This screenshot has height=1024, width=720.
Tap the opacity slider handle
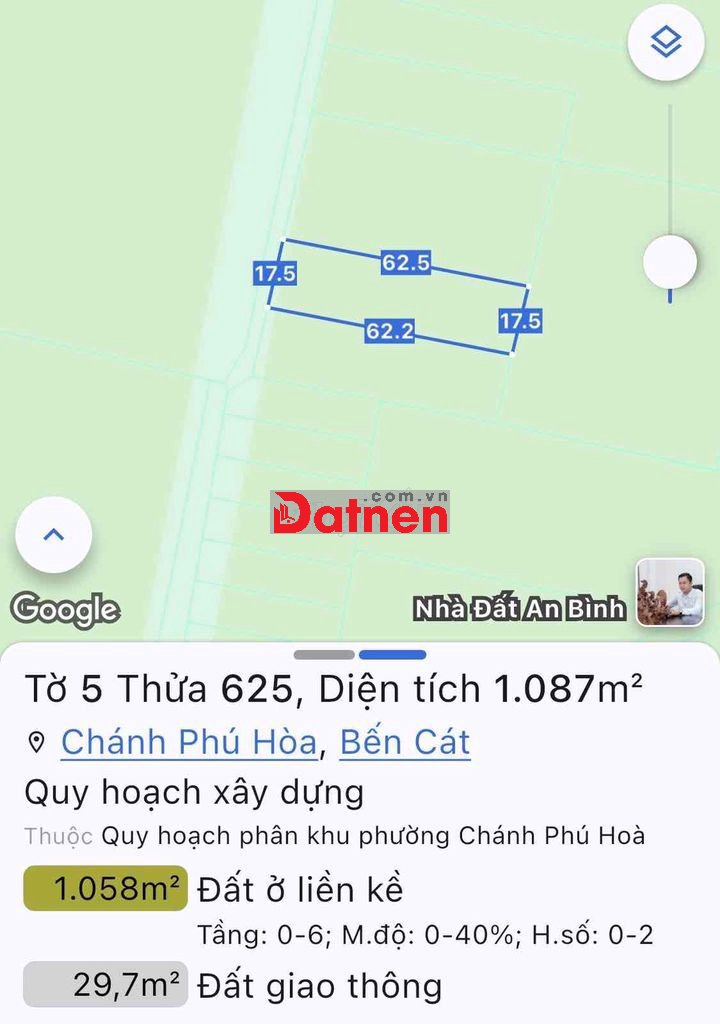coord(669,262)
